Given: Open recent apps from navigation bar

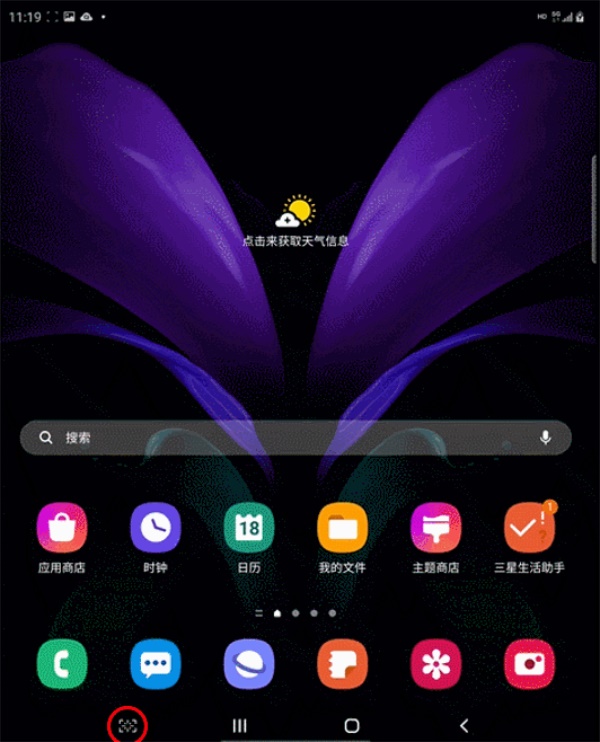Looking at the screenshot, I should [239, 725].
